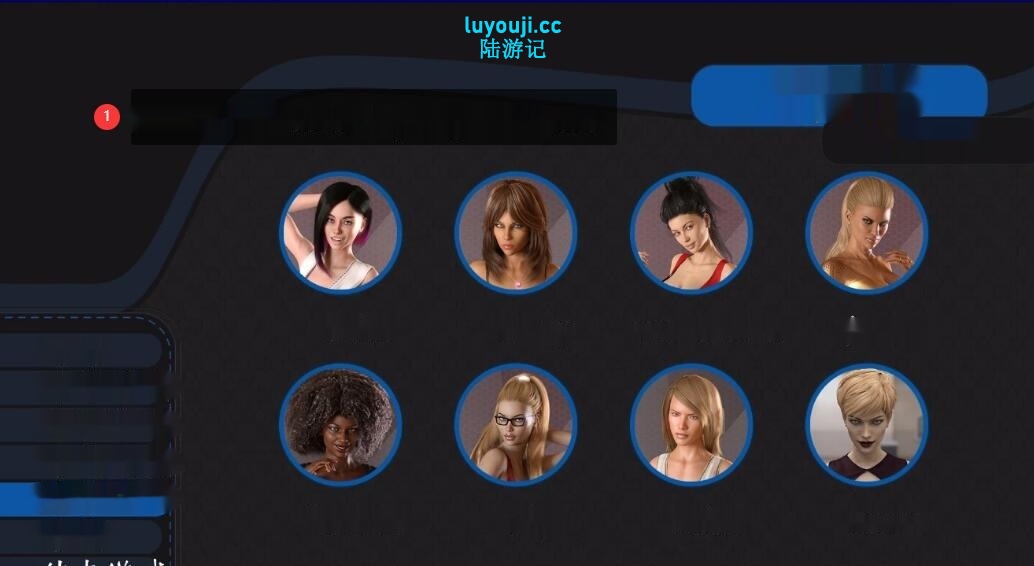The image size is (1034, 566).
Task: Open the character with layered brown hair
Action: click(516, 233)
